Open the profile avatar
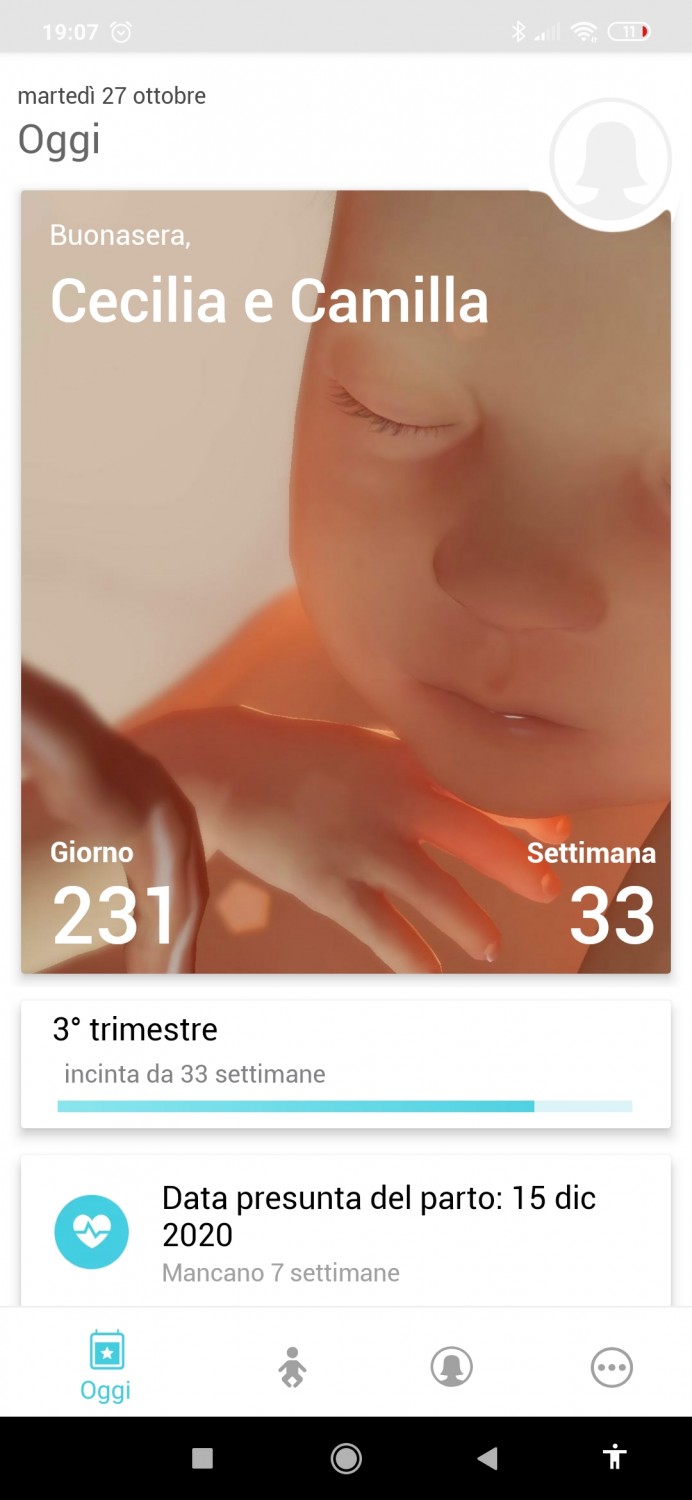 (610, 160)
